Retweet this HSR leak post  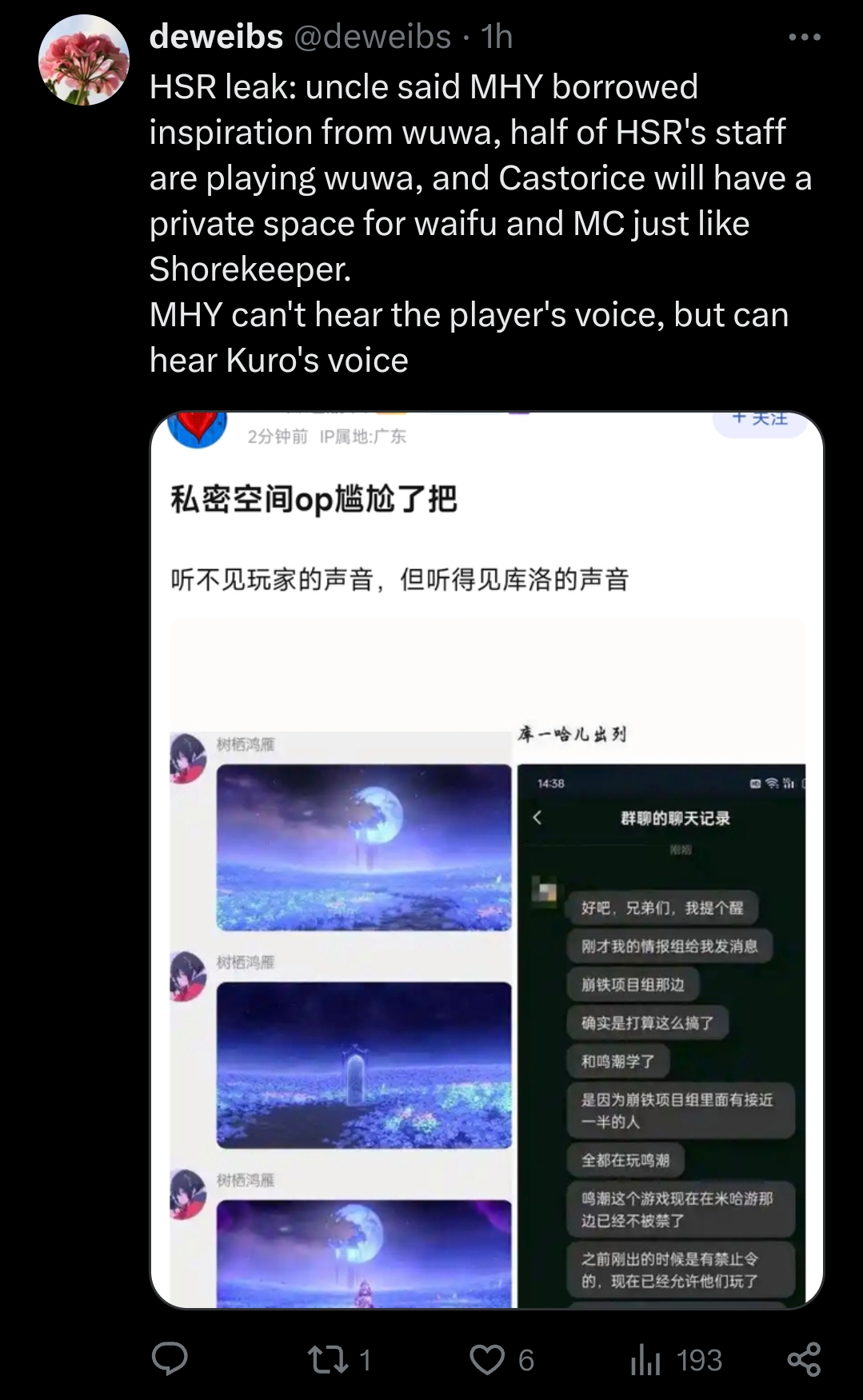click(339, 1359)
